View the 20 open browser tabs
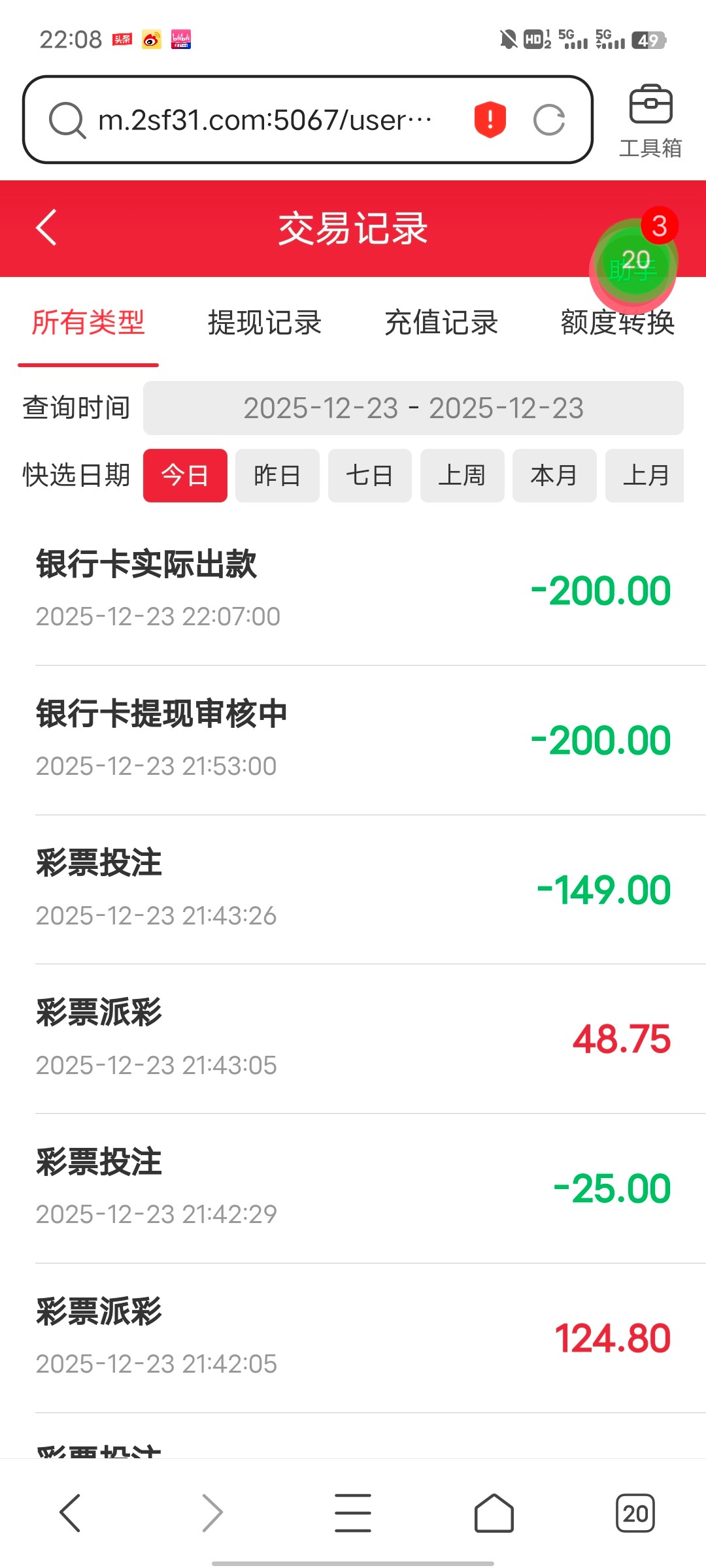706x1568 pixels. 635,1512
